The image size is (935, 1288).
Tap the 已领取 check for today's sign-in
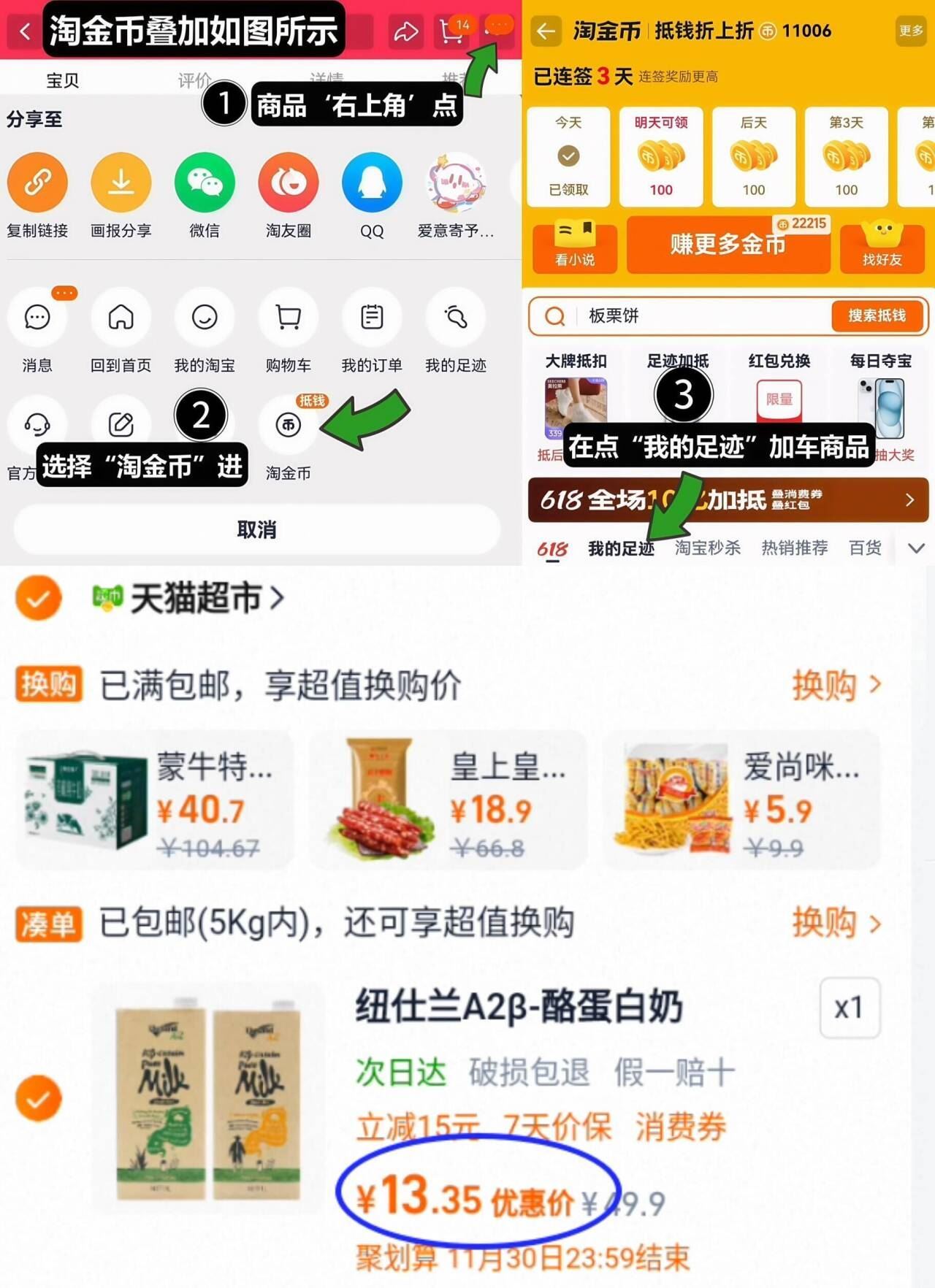(x=568, y=155)
